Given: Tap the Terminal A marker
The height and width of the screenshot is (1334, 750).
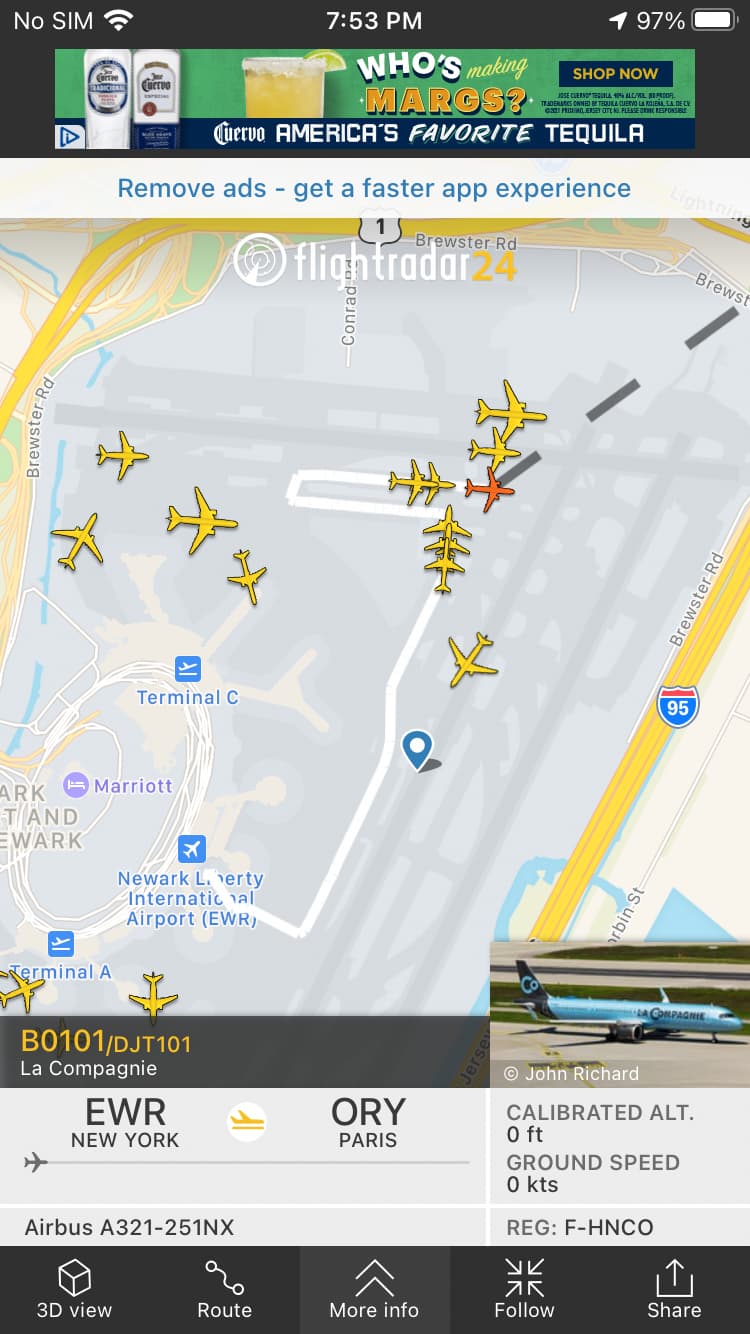Looking at the screenshot, I should (61, 943).
